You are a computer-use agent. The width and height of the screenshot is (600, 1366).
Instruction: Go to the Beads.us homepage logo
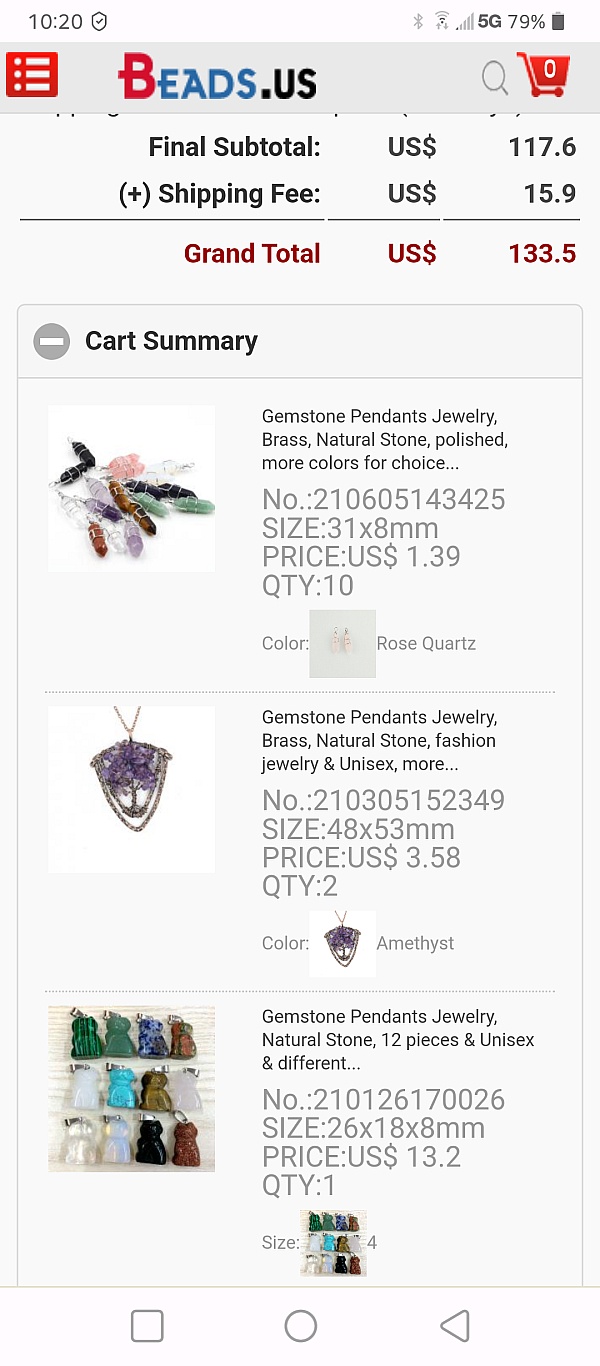[x=217, y=77]
